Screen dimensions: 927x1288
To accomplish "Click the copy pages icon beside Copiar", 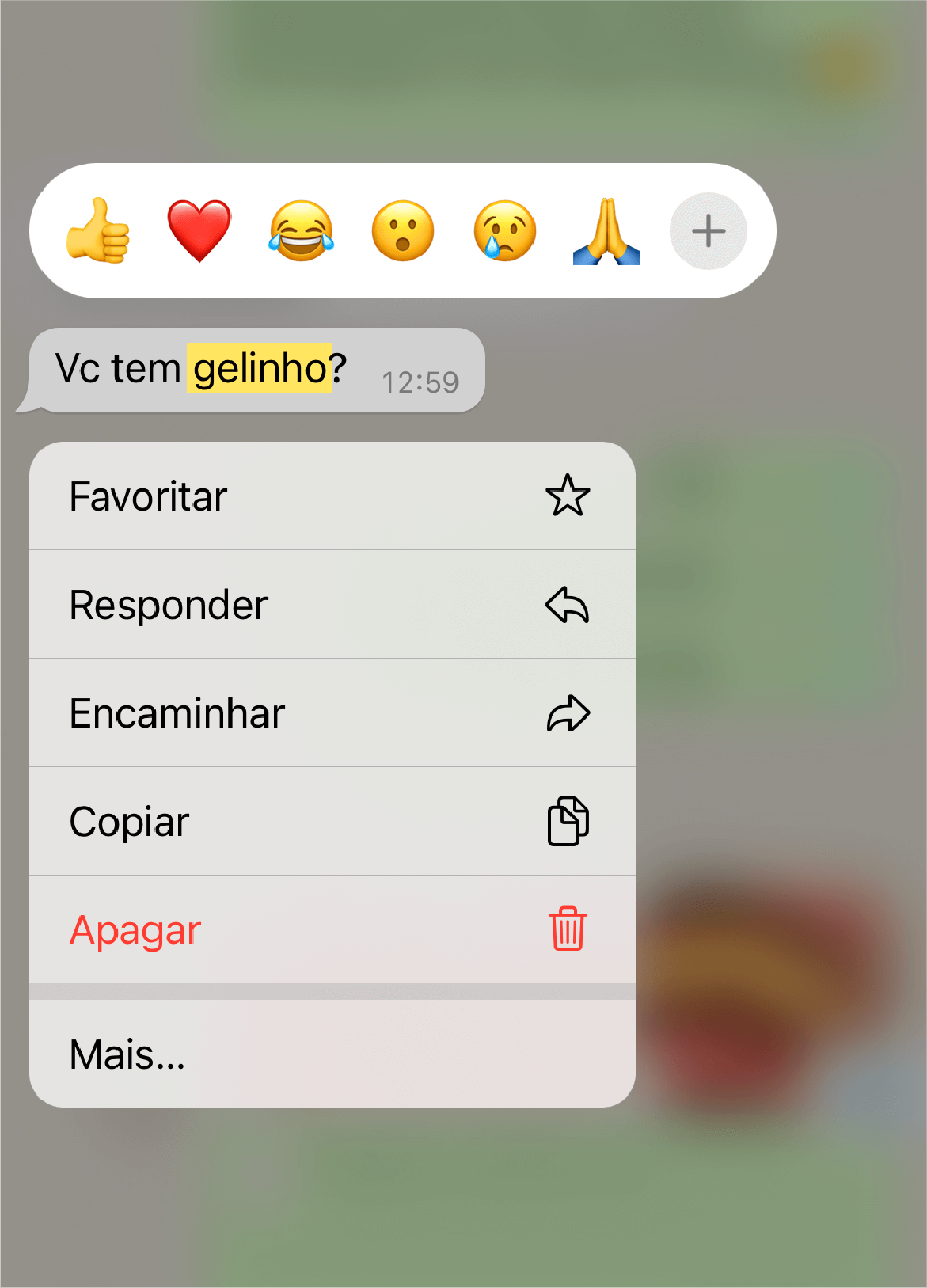I will coord(569,821).
